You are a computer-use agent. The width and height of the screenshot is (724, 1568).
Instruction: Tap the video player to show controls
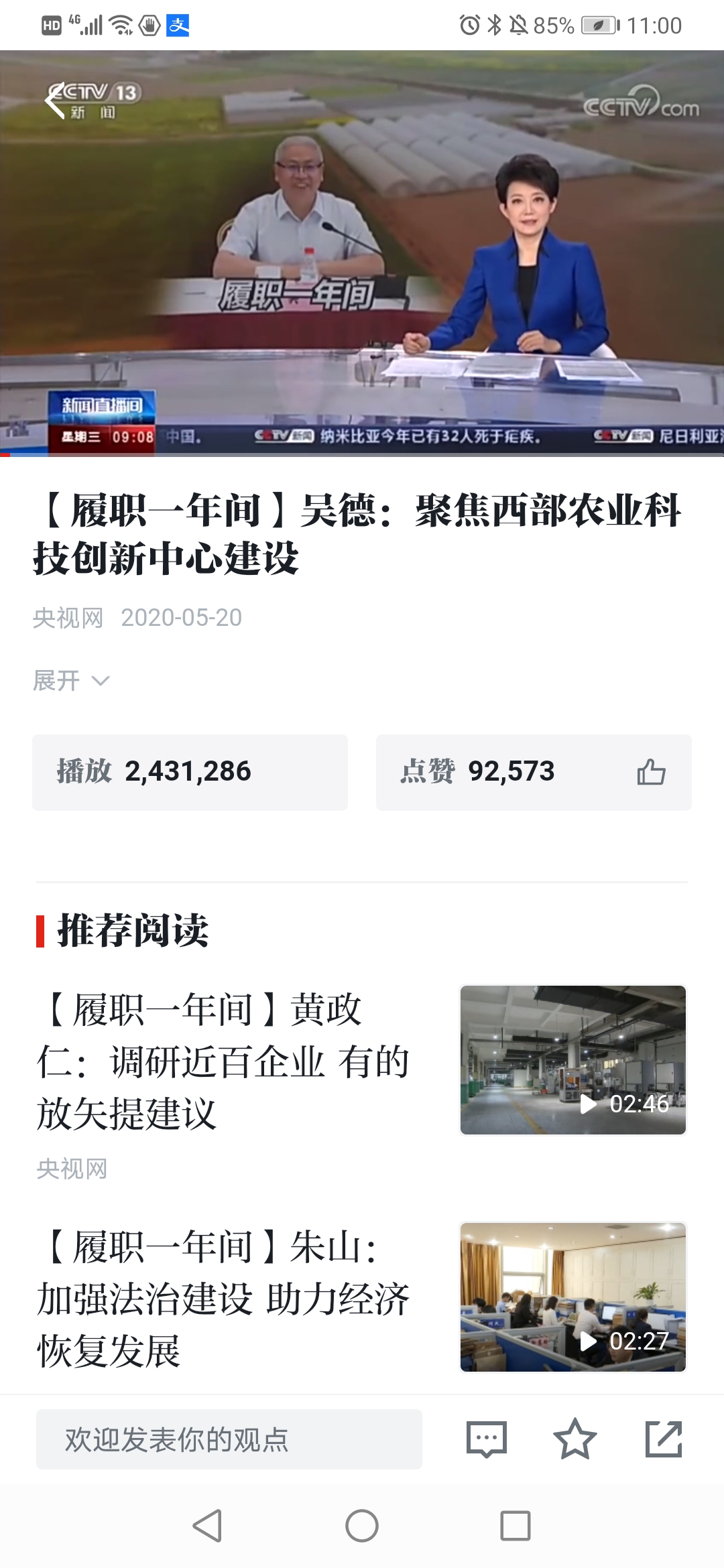(x=362, y=255)
